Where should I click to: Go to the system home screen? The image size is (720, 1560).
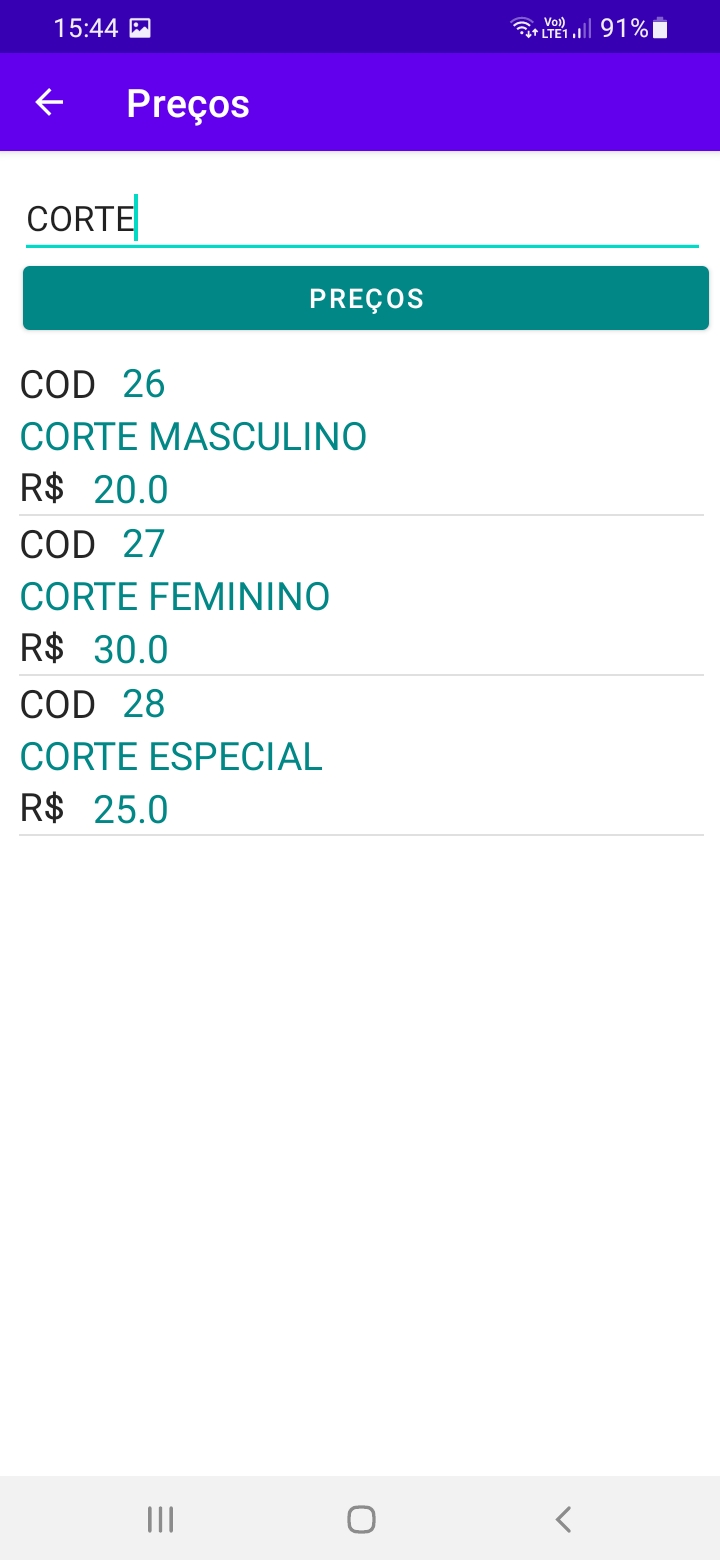tap(361, 1520)
